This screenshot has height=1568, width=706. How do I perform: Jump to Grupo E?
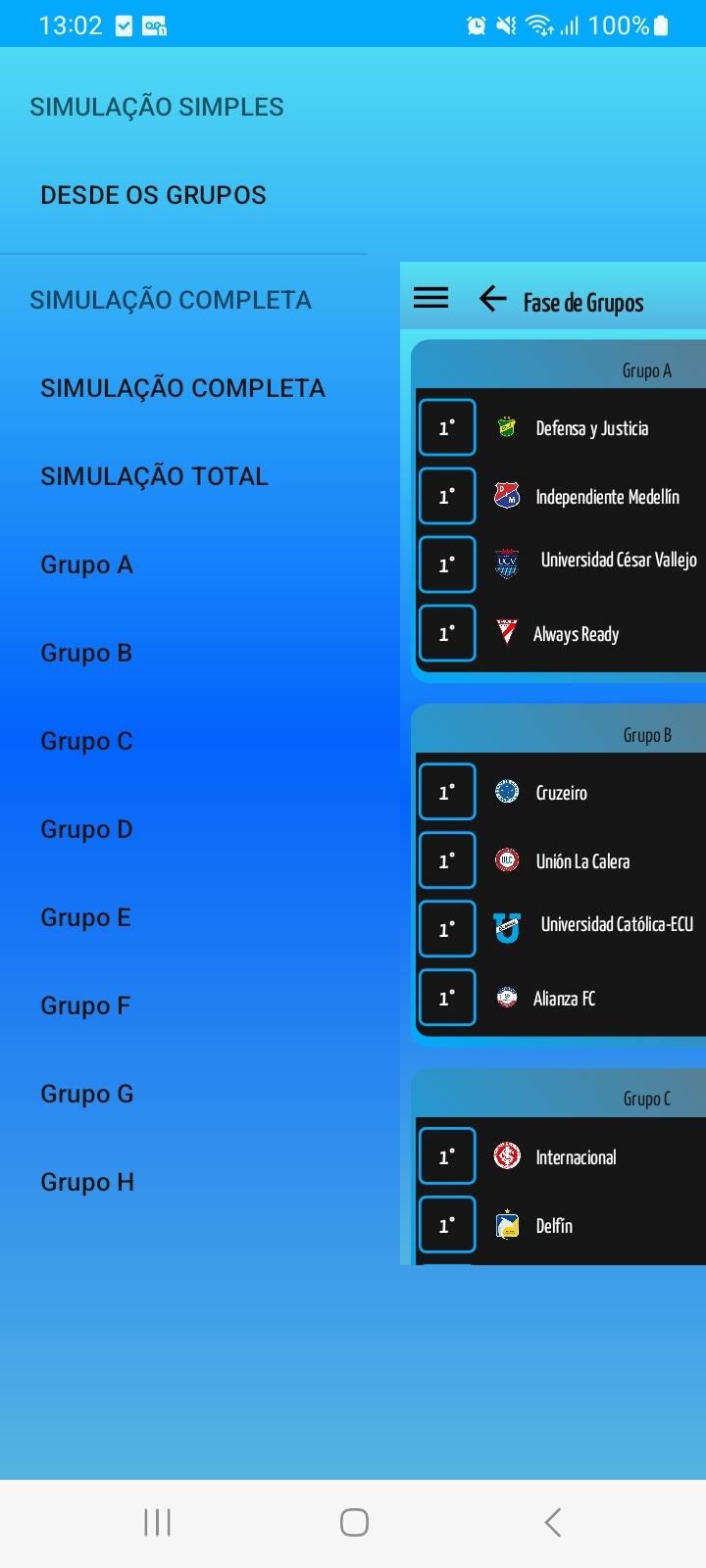point(85,917)
